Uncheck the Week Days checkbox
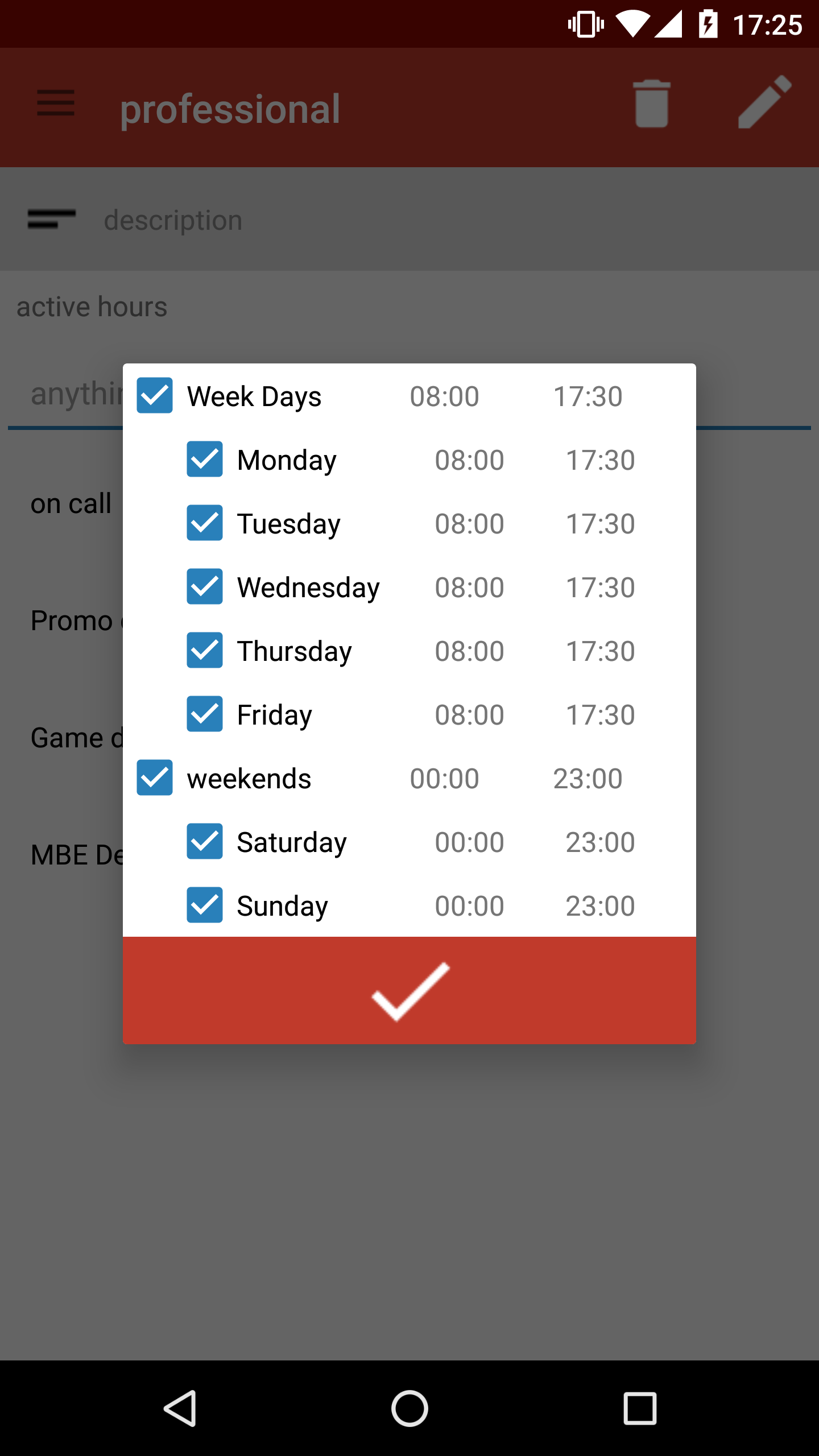 click(x=155, y=396)
